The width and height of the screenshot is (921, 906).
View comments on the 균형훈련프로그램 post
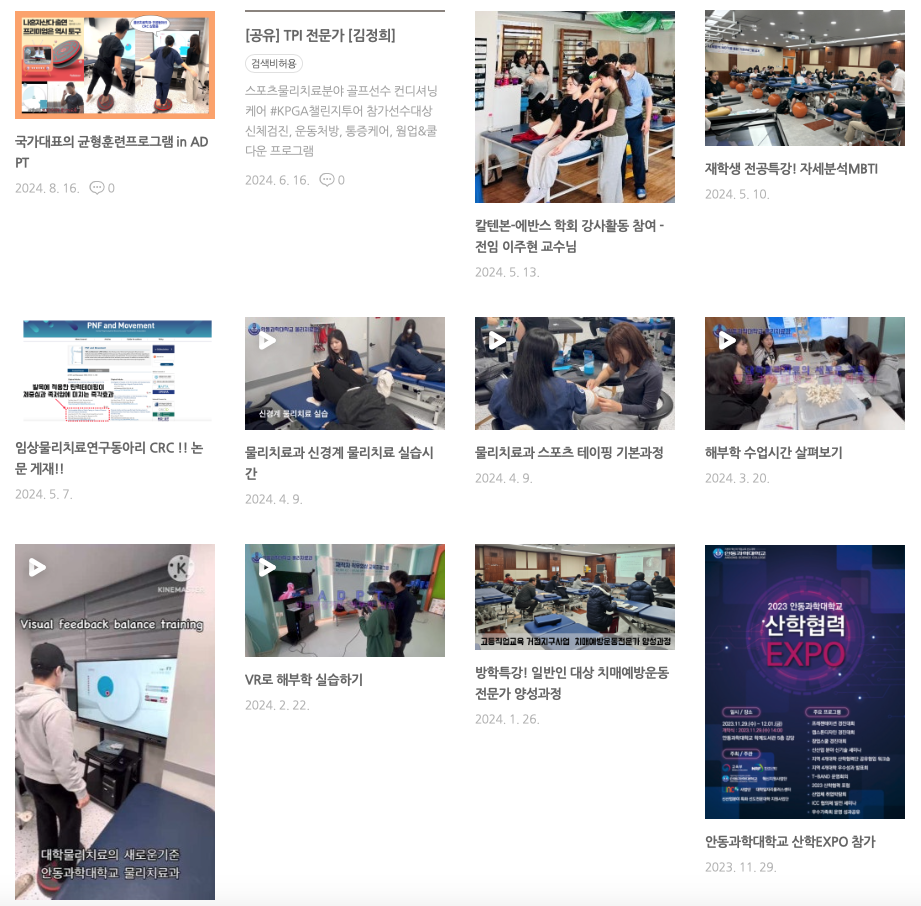point(102,188)
